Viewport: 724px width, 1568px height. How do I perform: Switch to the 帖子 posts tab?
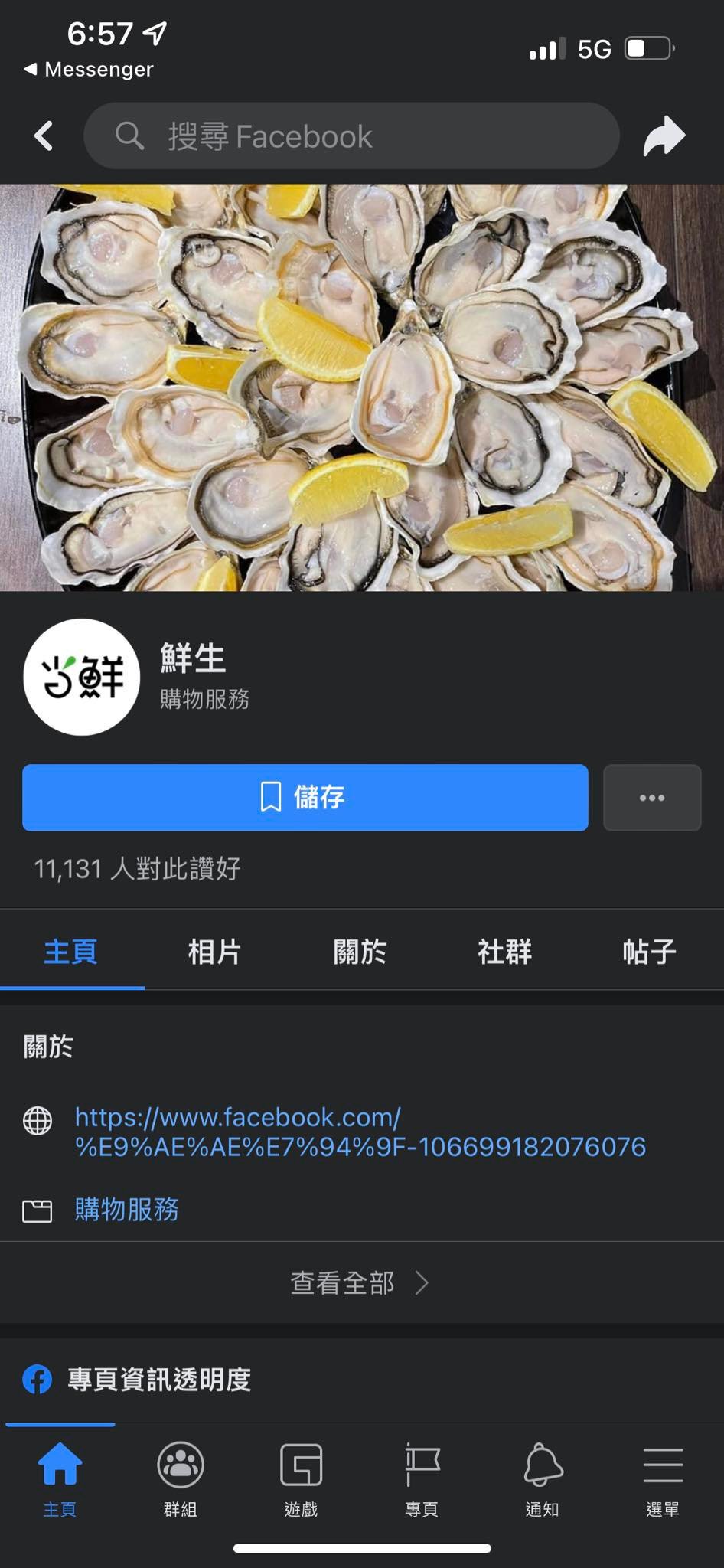click(x=649, y=952)
